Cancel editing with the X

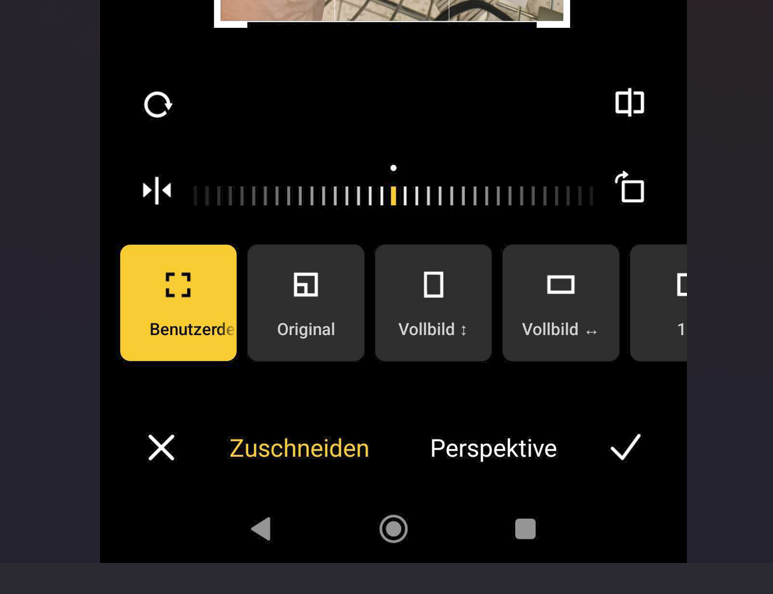click(161, 448)
